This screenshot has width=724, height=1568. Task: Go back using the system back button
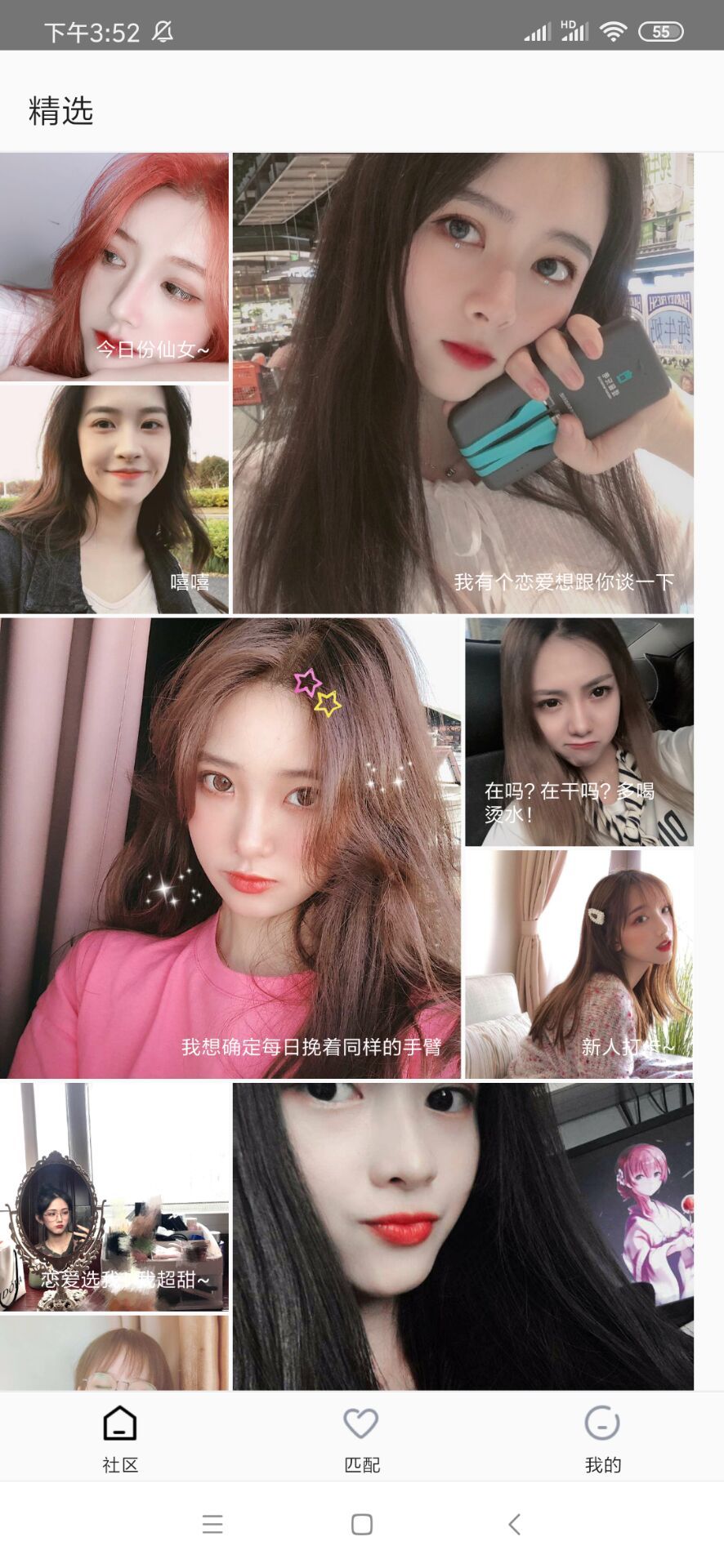[514, 1524]
